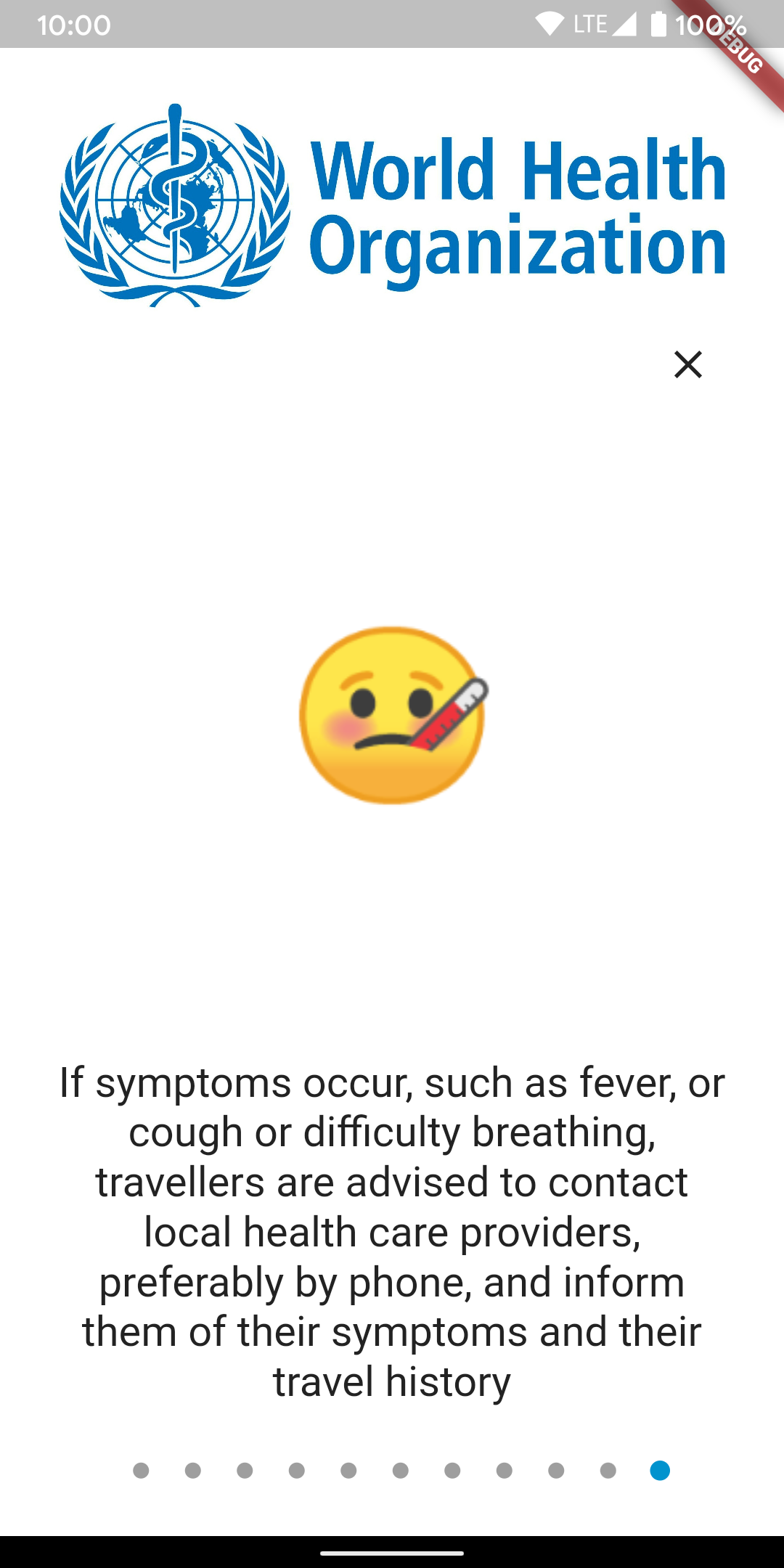Image resolution: width=784 pixels, height=1568 pixels.
Task: Jump to the first page indicator dot
Action: click(141, 1470)
